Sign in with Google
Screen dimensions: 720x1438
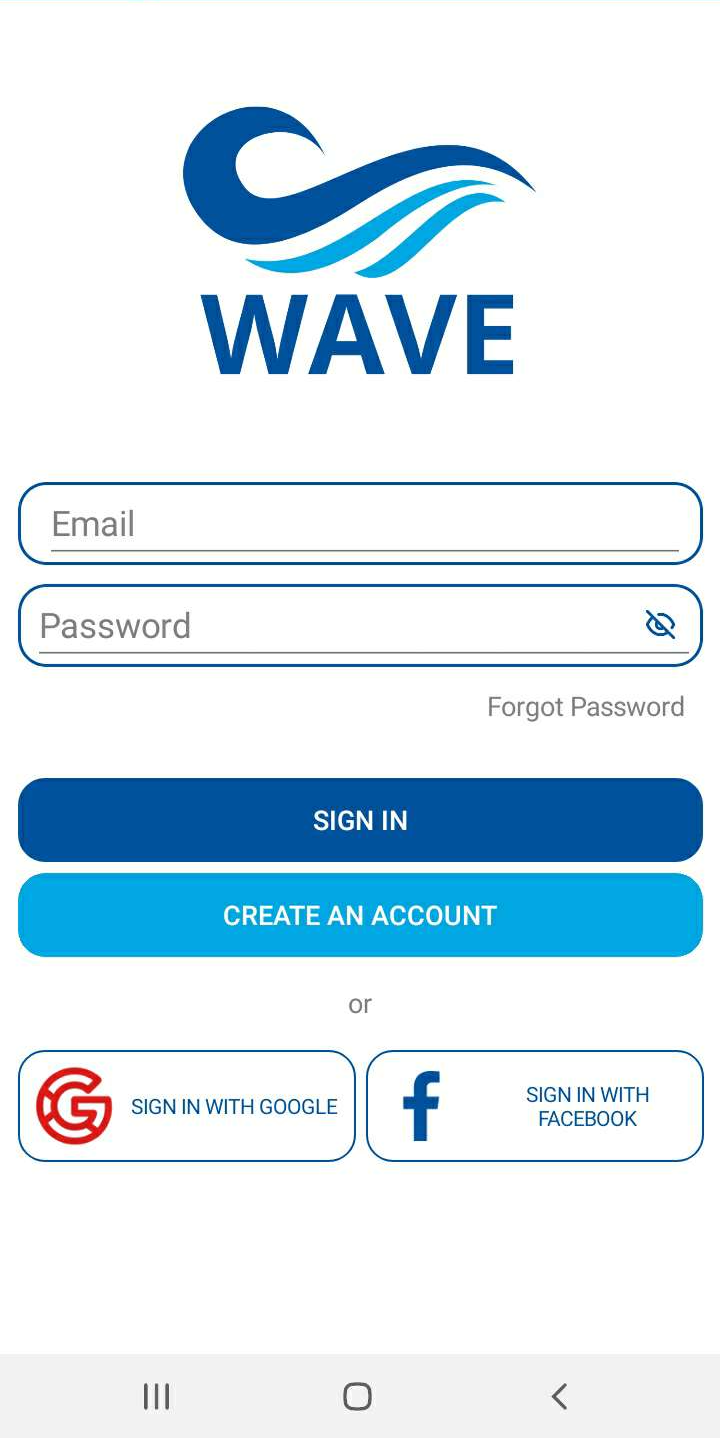pos(187,1106)
